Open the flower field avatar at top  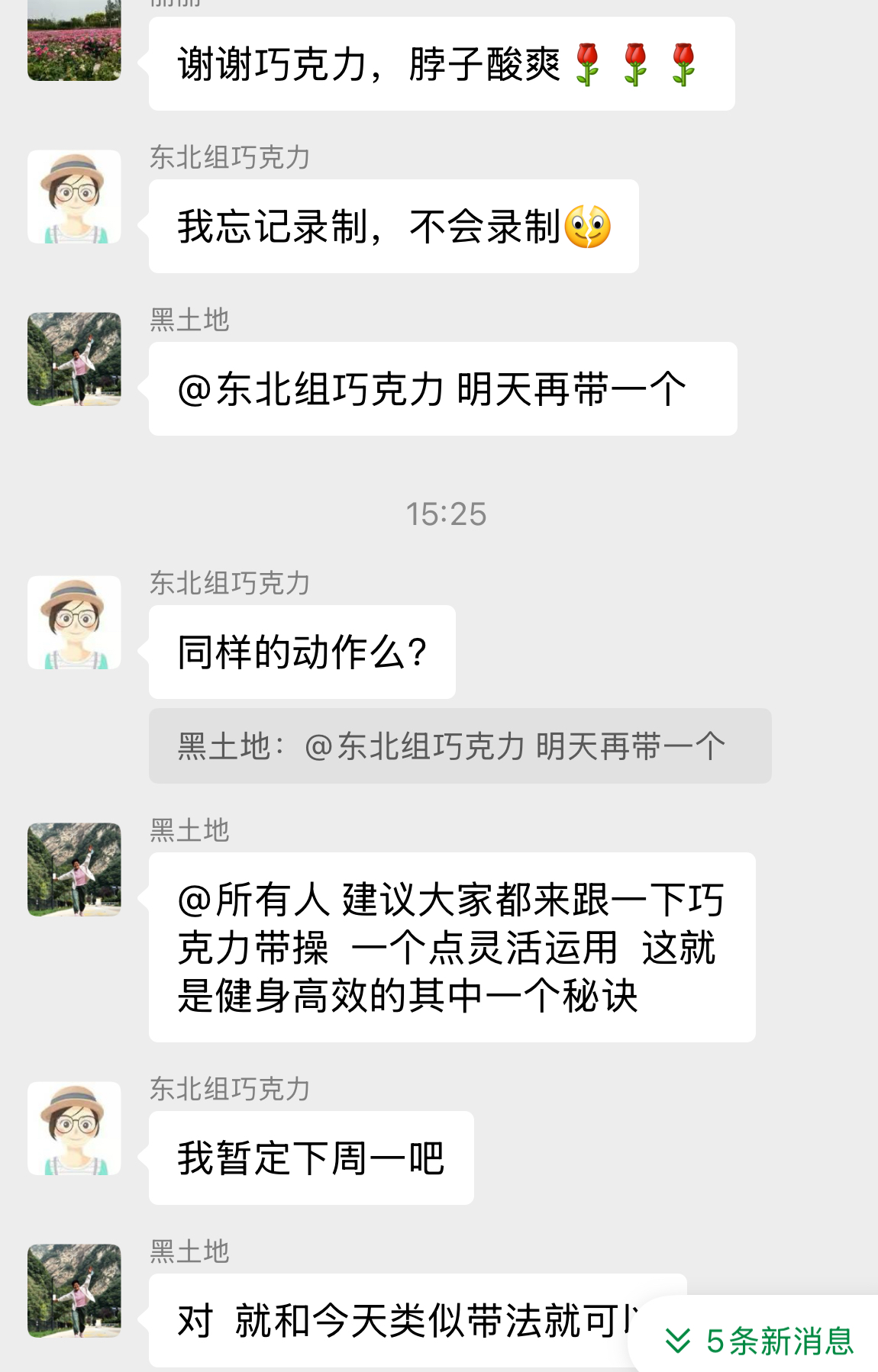(74, 40)
